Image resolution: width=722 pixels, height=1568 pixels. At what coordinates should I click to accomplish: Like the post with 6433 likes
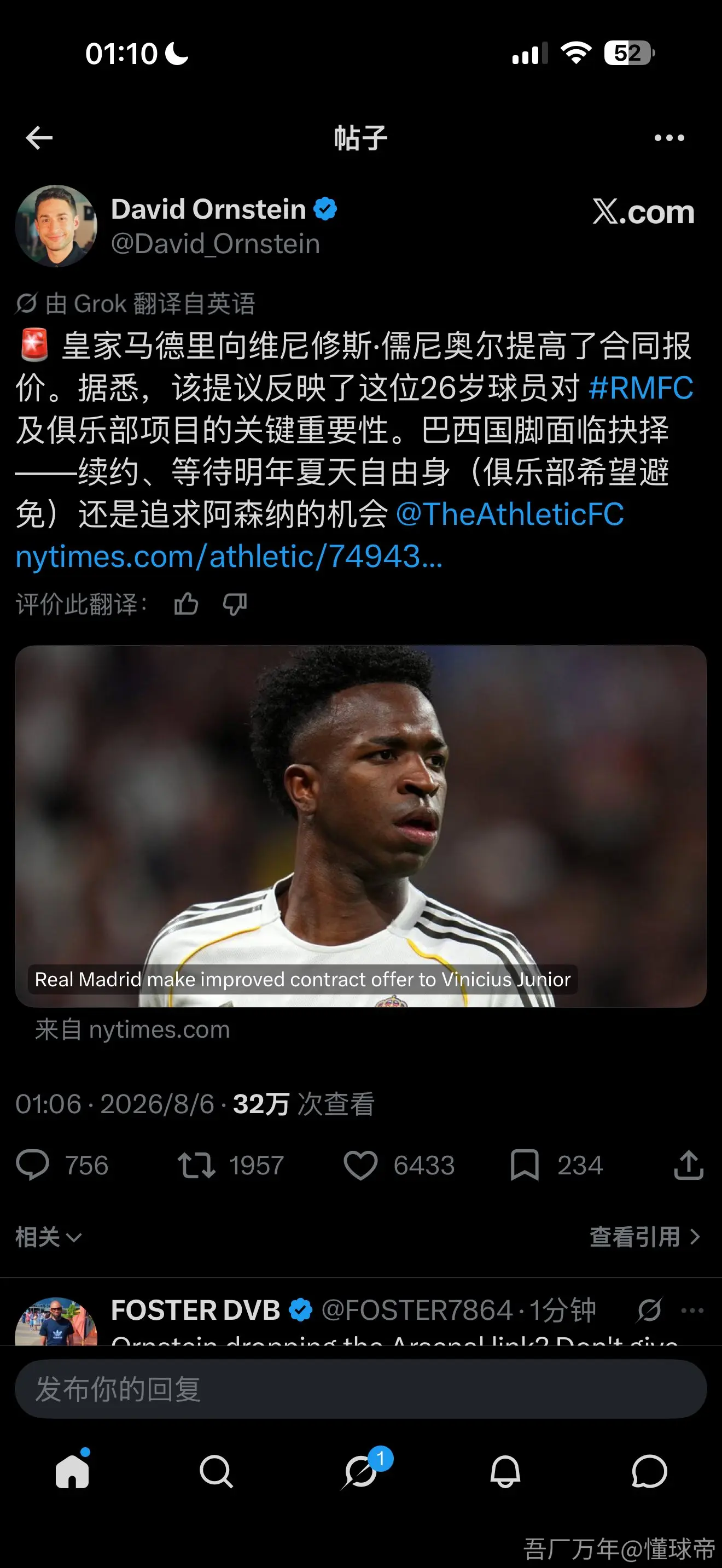360,1165
